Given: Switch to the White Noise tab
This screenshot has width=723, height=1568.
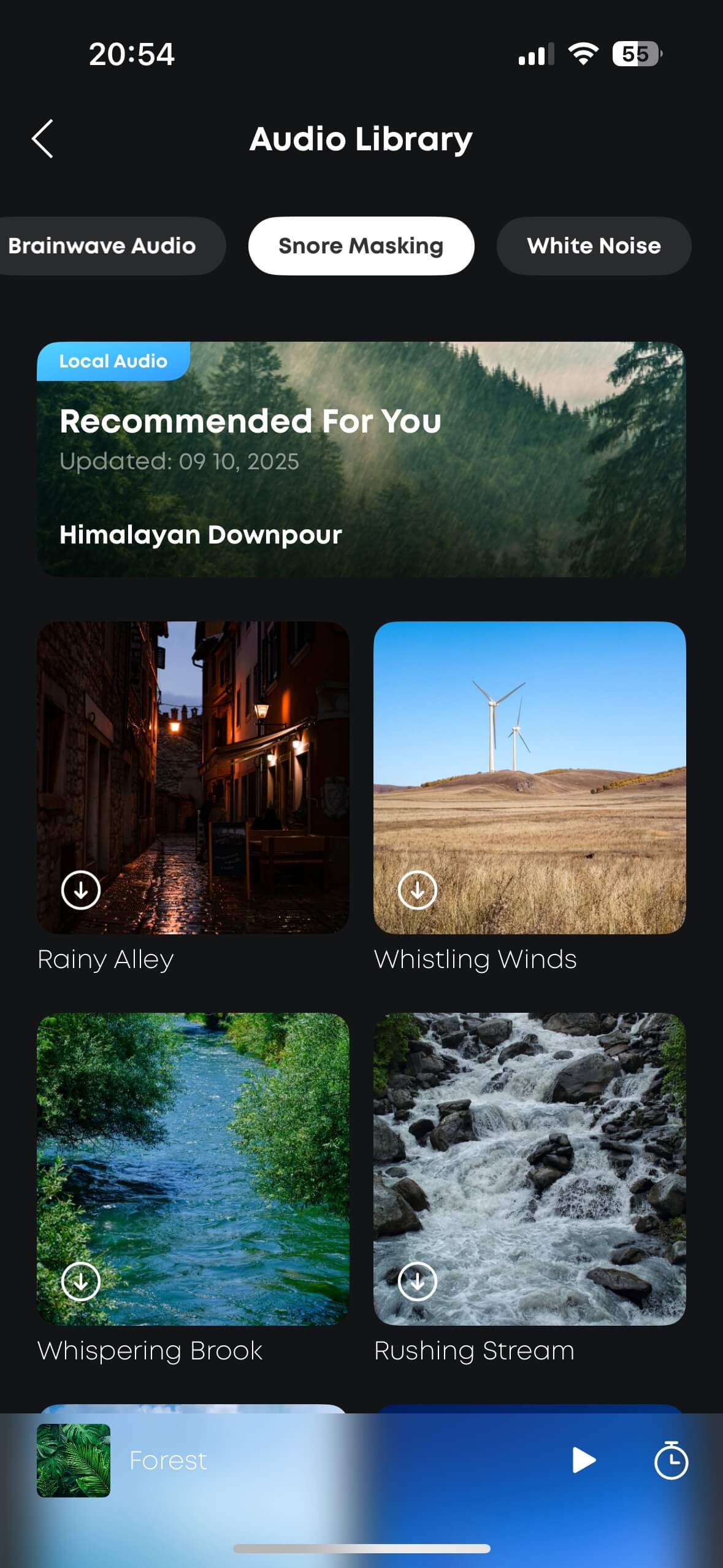Looking at the screenshot, I should (x=594, y=246).
